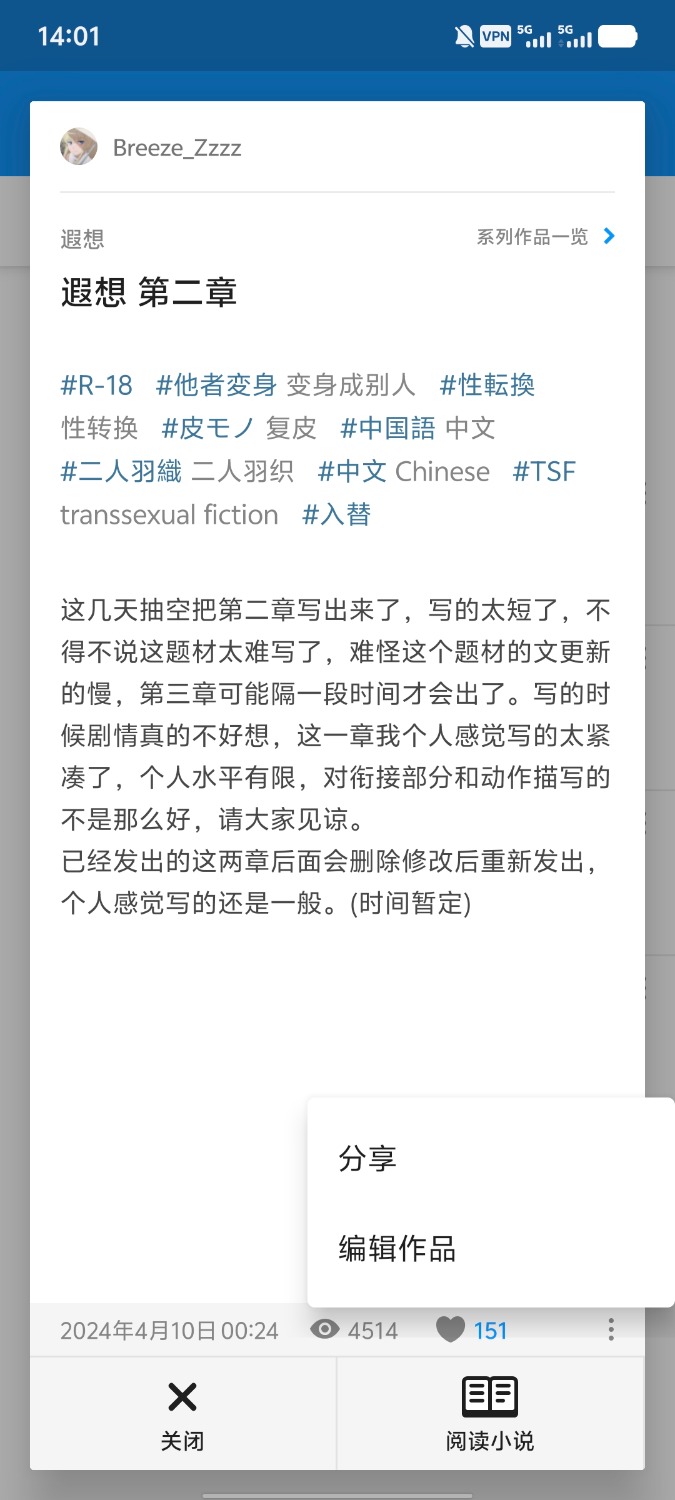Open the #性転換 tag
Screen dimensions: 675x1500
pyautogui.click(x=487, y=385)
